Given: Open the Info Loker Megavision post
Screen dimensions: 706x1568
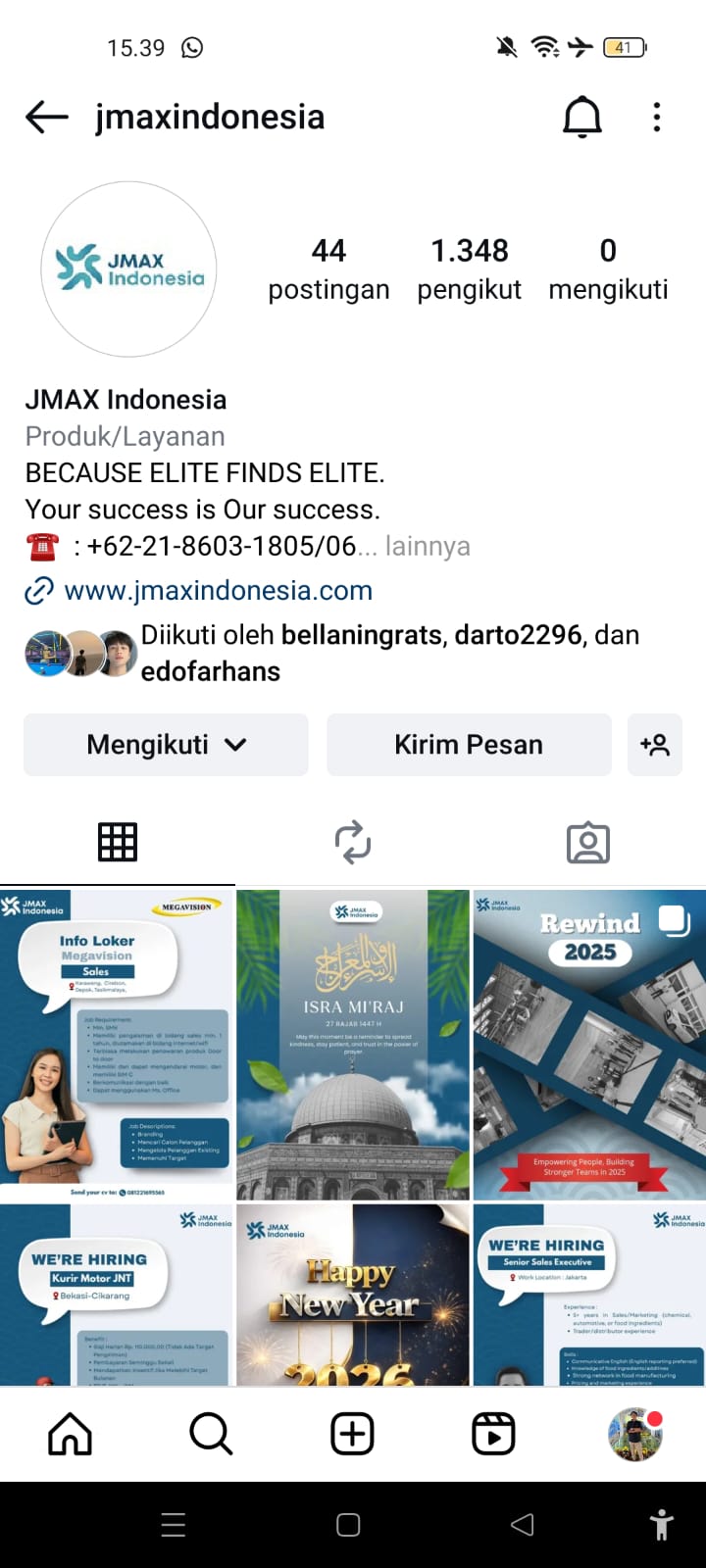Looking at the screenshot, I should click(117, 1044).
